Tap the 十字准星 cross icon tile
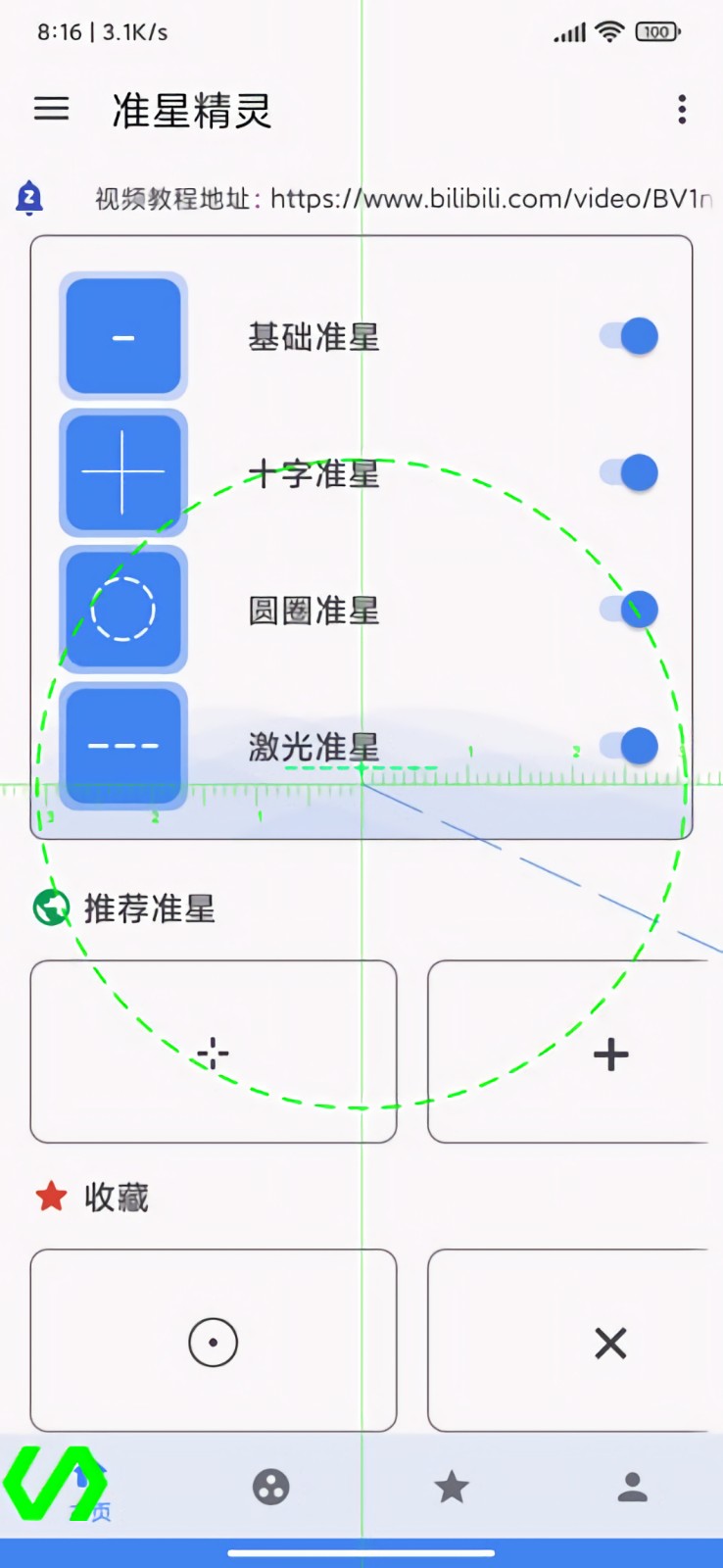Screen dimensions: 723x1568 coord(123,473)
